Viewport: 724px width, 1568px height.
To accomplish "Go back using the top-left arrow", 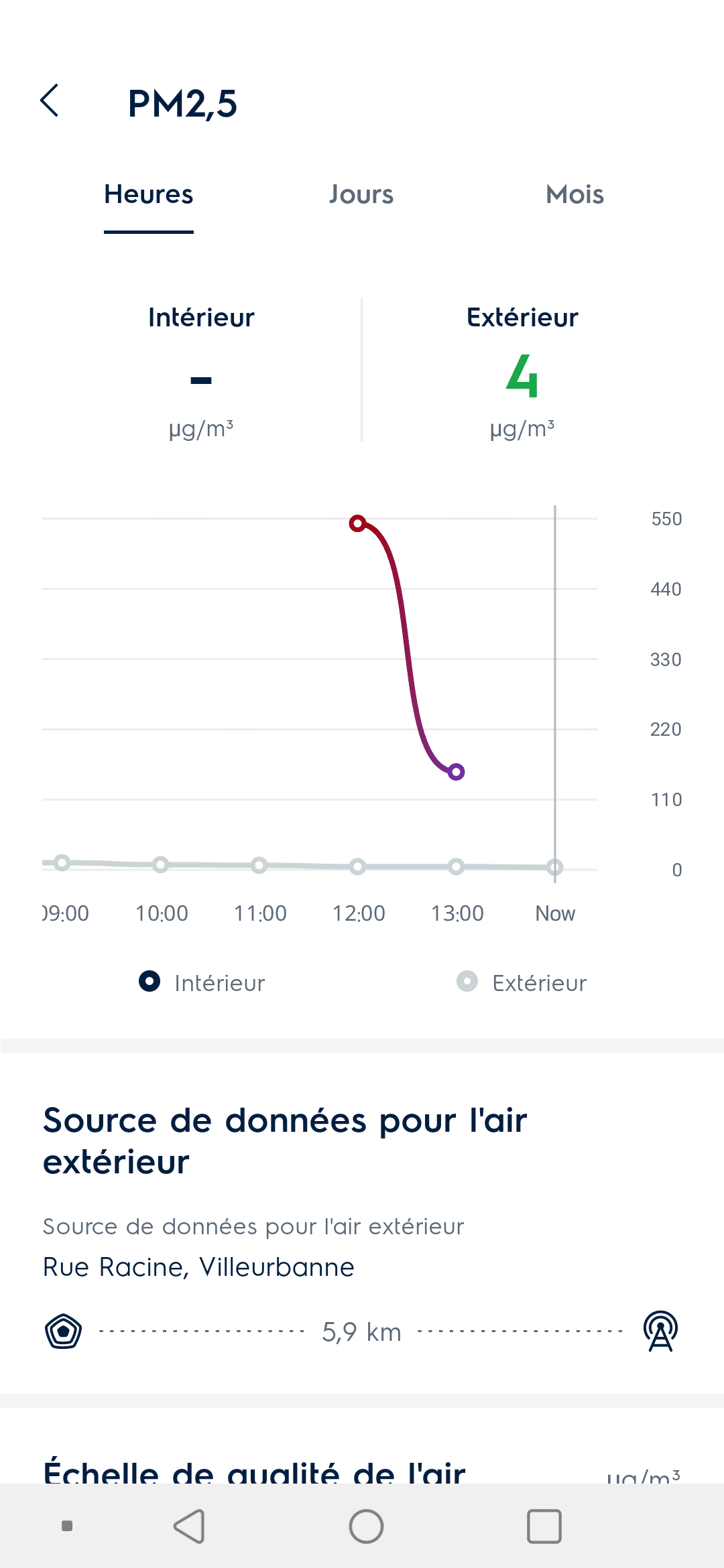I will tap(50, 101).
